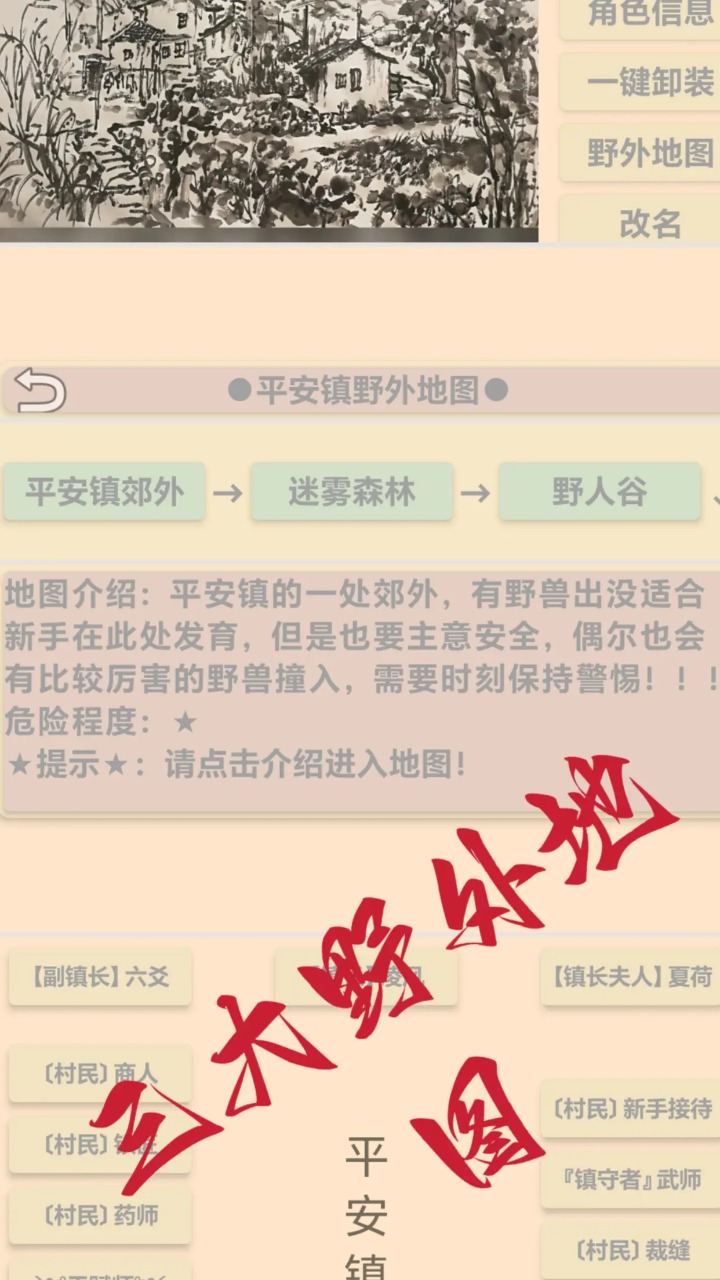This screenshot has width=720, height=1280.
Task: Tap the 一键卸装 button
Action: (x=648, y=83)
